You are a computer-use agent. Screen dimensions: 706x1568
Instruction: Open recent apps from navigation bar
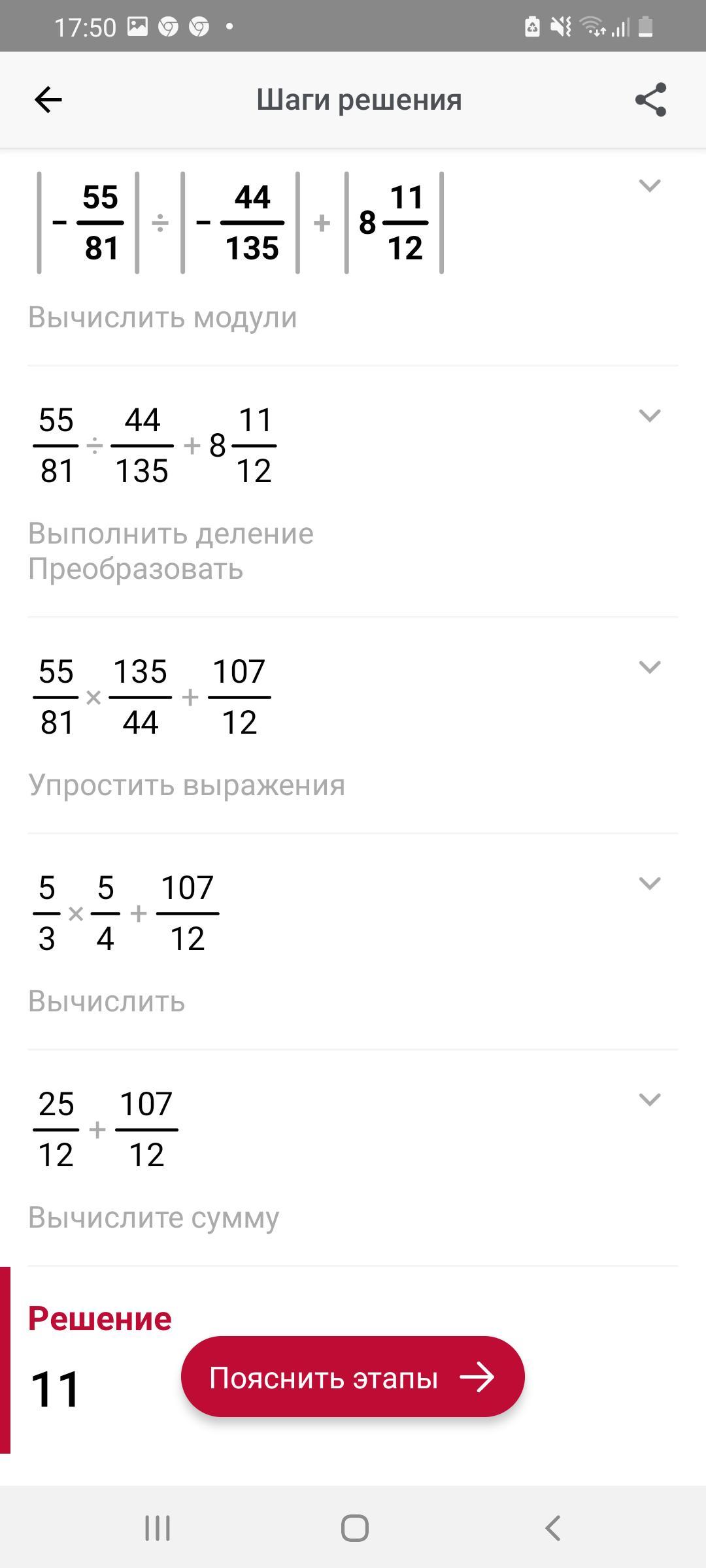[x=158, y=1528]
